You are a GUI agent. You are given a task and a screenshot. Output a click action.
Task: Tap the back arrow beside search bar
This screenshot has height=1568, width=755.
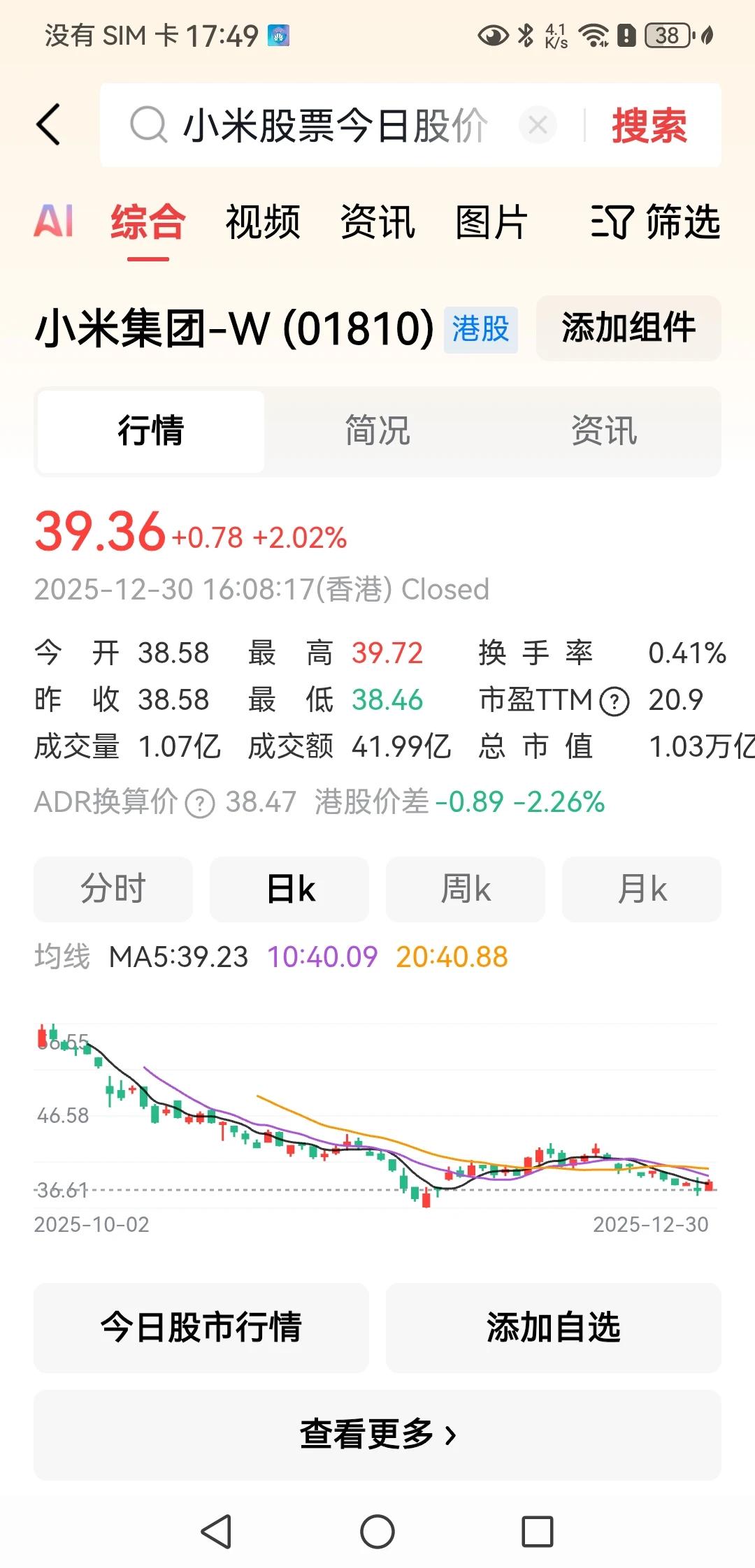[x=46, y=125]
